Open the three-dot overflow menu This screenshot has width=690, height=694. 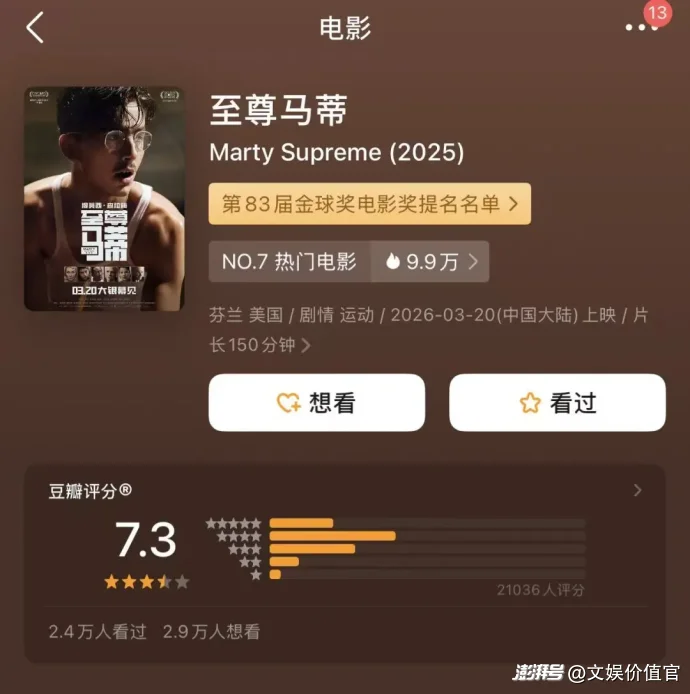click(641, 28)
